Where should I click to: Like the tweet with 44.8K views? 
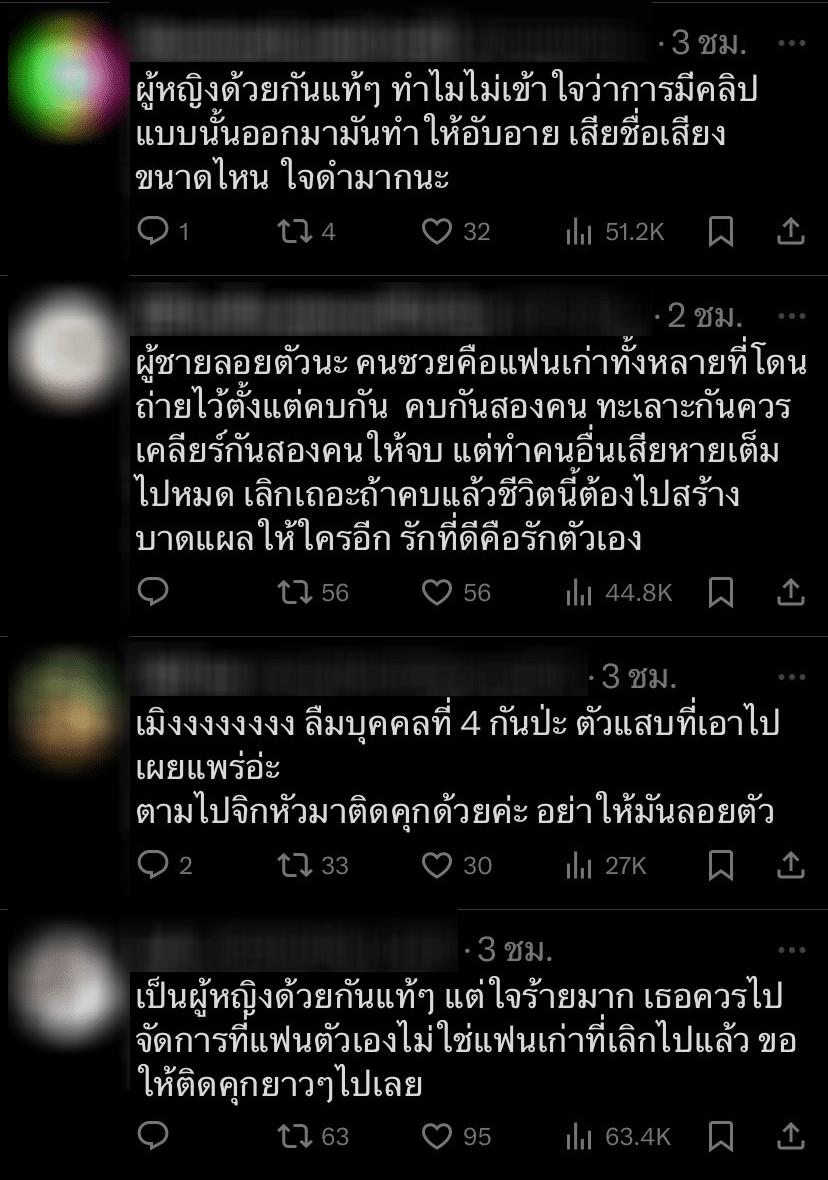click(x=437, y=592)
